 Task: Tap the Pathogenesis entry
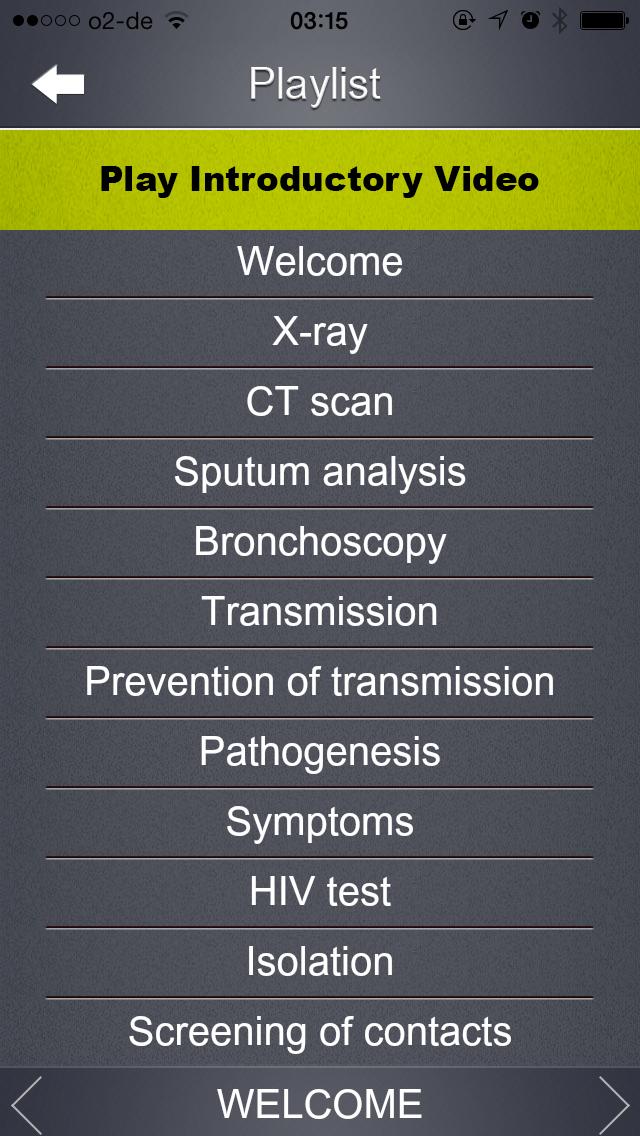pyautogui.click(x=320, y=752)
